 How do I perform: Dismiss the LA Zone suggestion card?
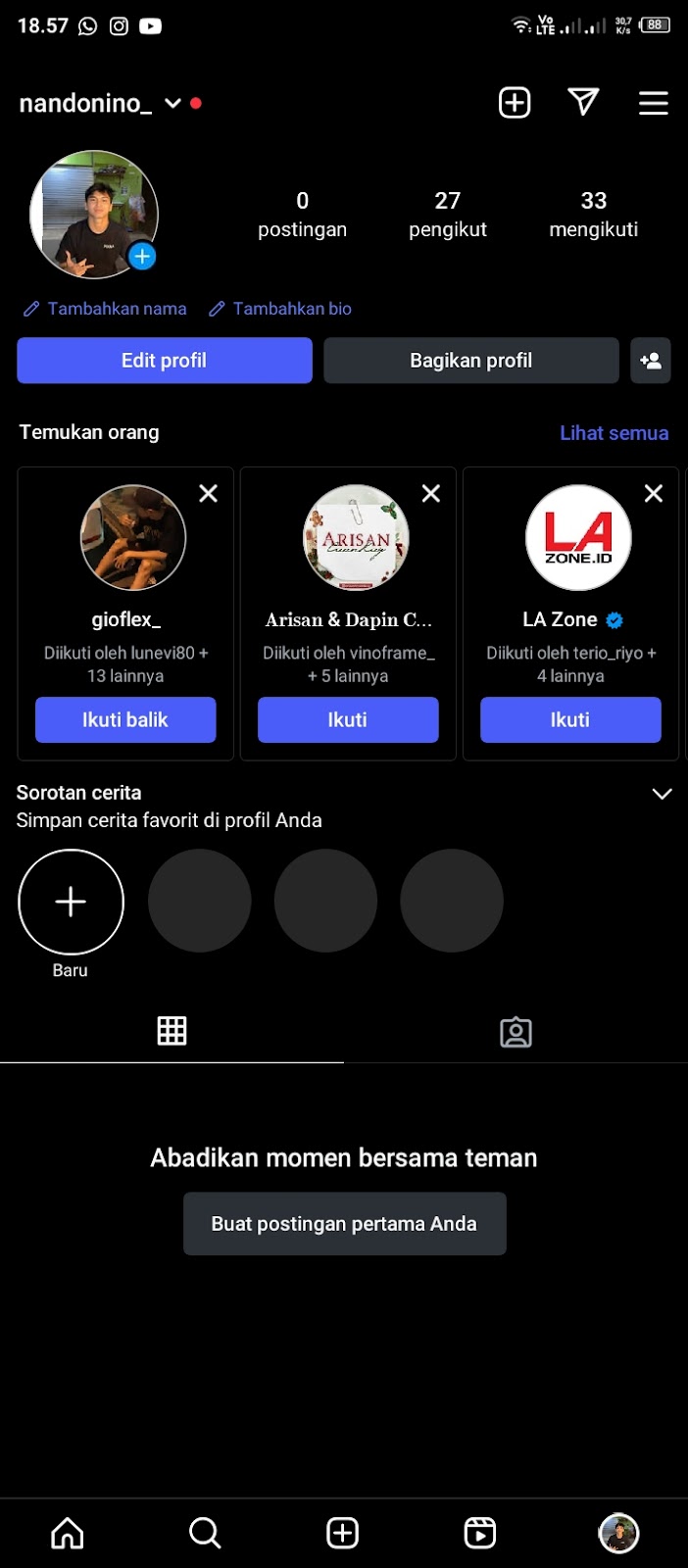[x=654, y=494]
